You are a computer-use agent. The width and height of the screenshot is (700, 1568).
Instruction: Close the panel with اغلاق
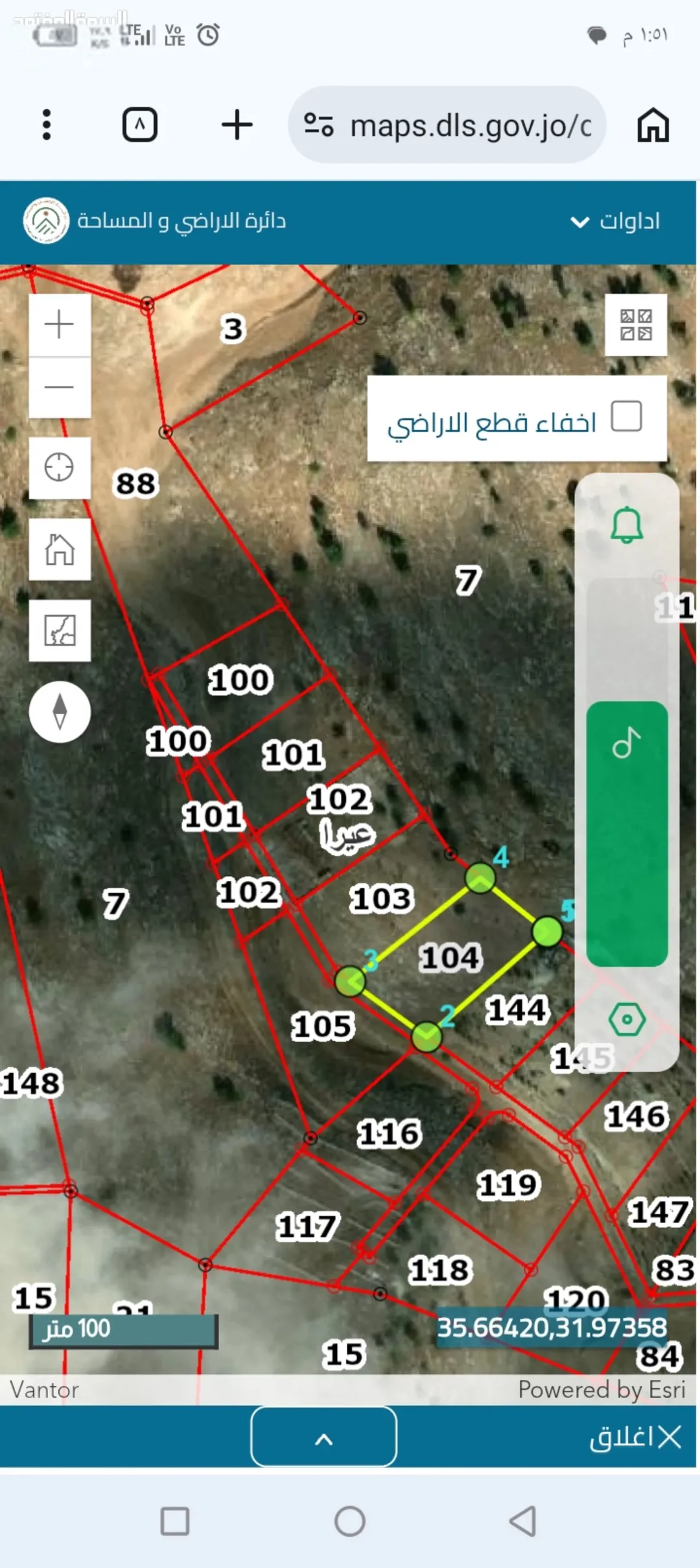(635, 1437)
